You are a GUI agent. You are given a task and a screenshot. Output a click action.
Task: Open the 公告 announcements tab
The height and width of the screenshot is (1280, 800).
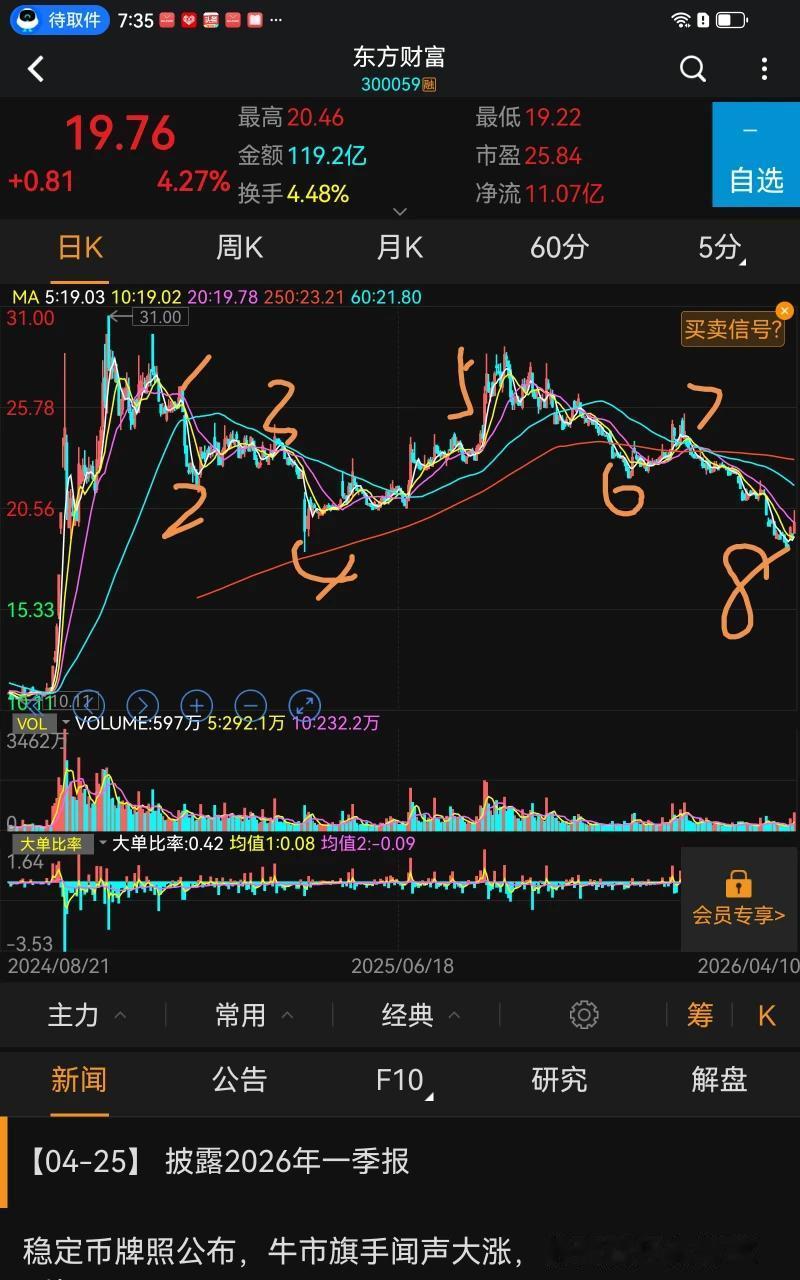coord(239,1080)
